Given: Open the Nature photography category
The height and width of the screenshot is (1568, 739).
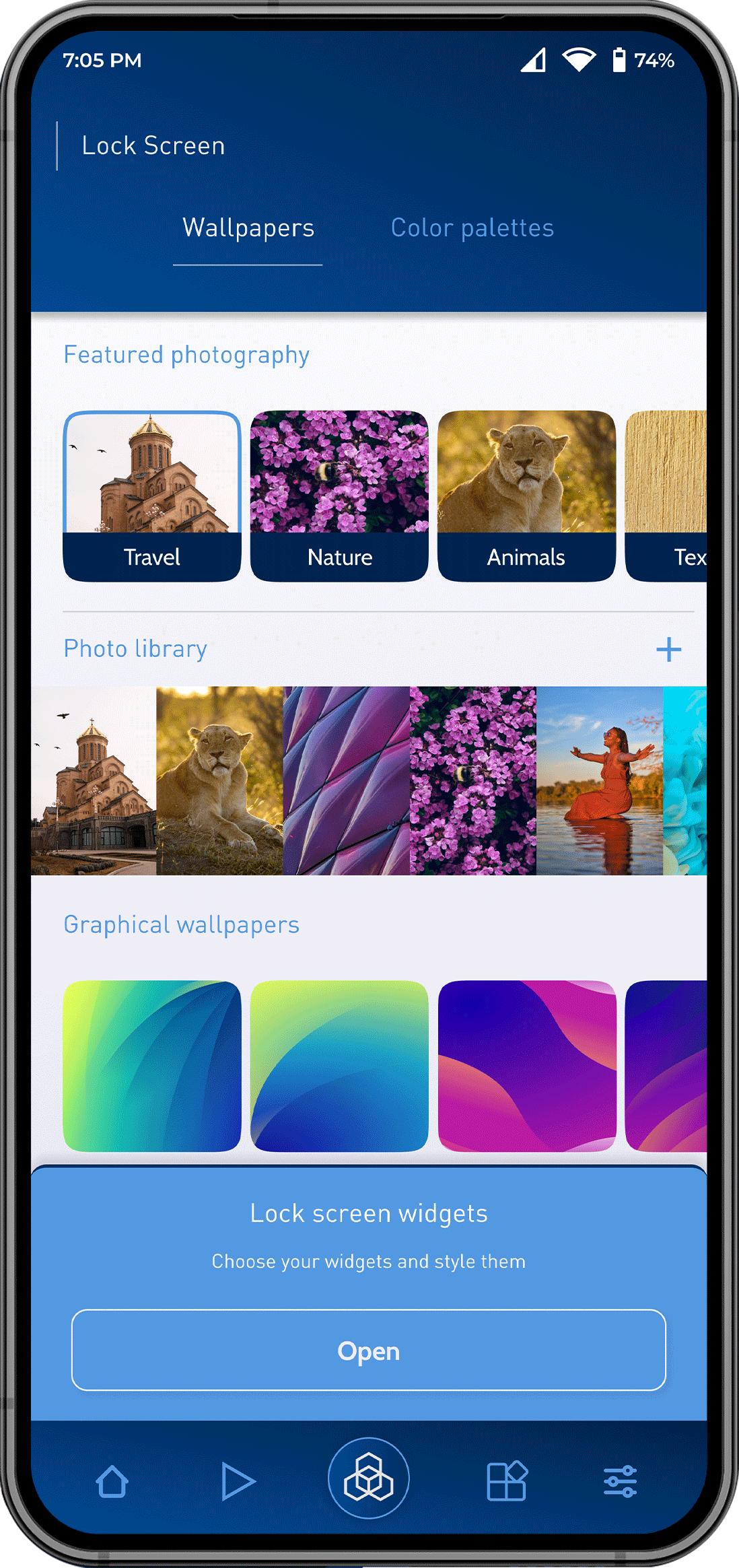Looking at the screenshot, I should point(339,496).
